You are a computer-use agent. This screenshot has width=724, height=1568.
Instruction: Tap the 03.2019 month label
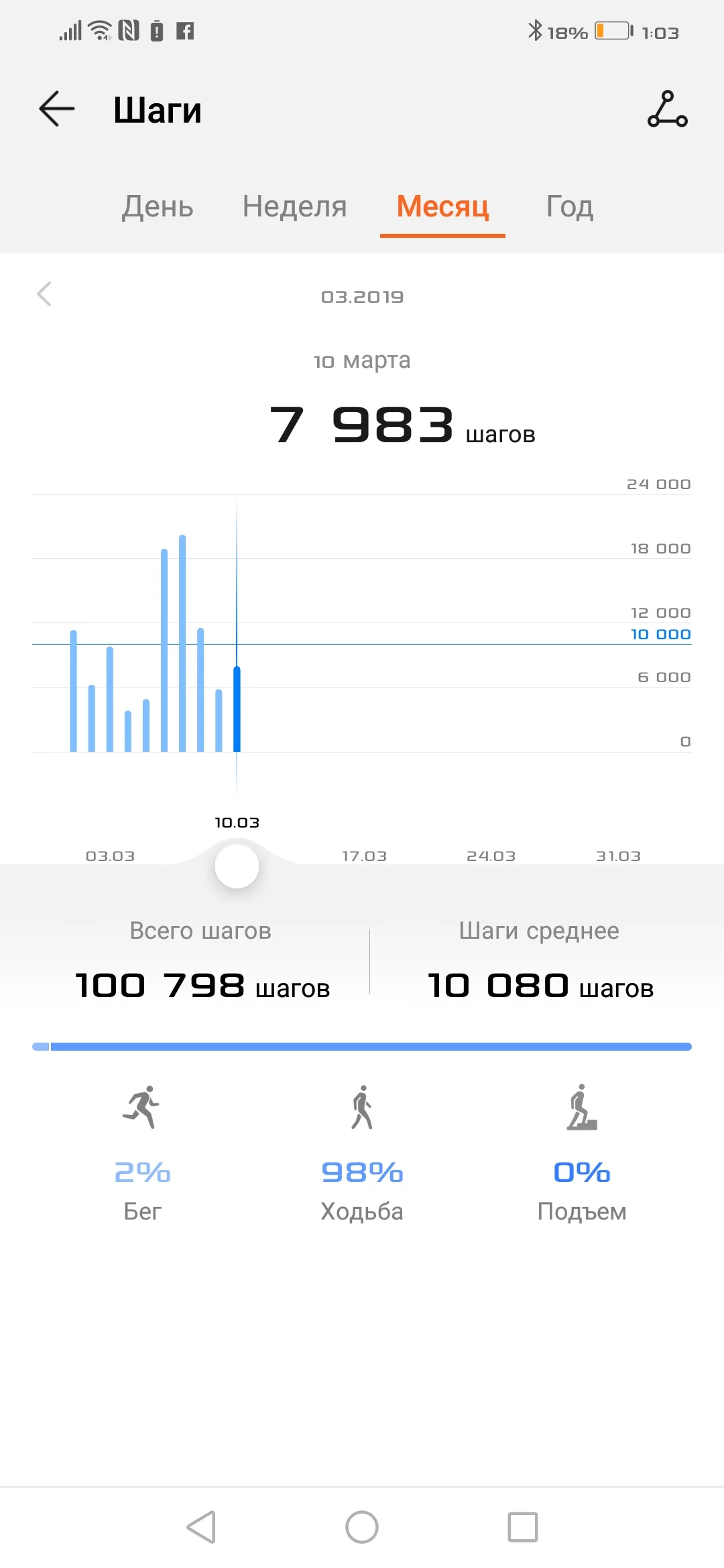[x=362, y=297]
